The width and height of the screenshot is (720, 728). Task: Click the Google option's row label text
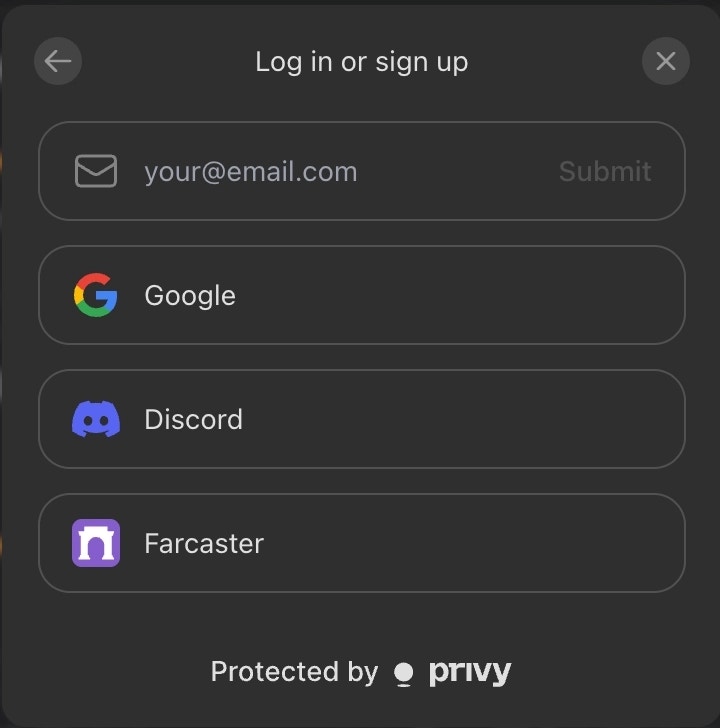click(190, 295)
